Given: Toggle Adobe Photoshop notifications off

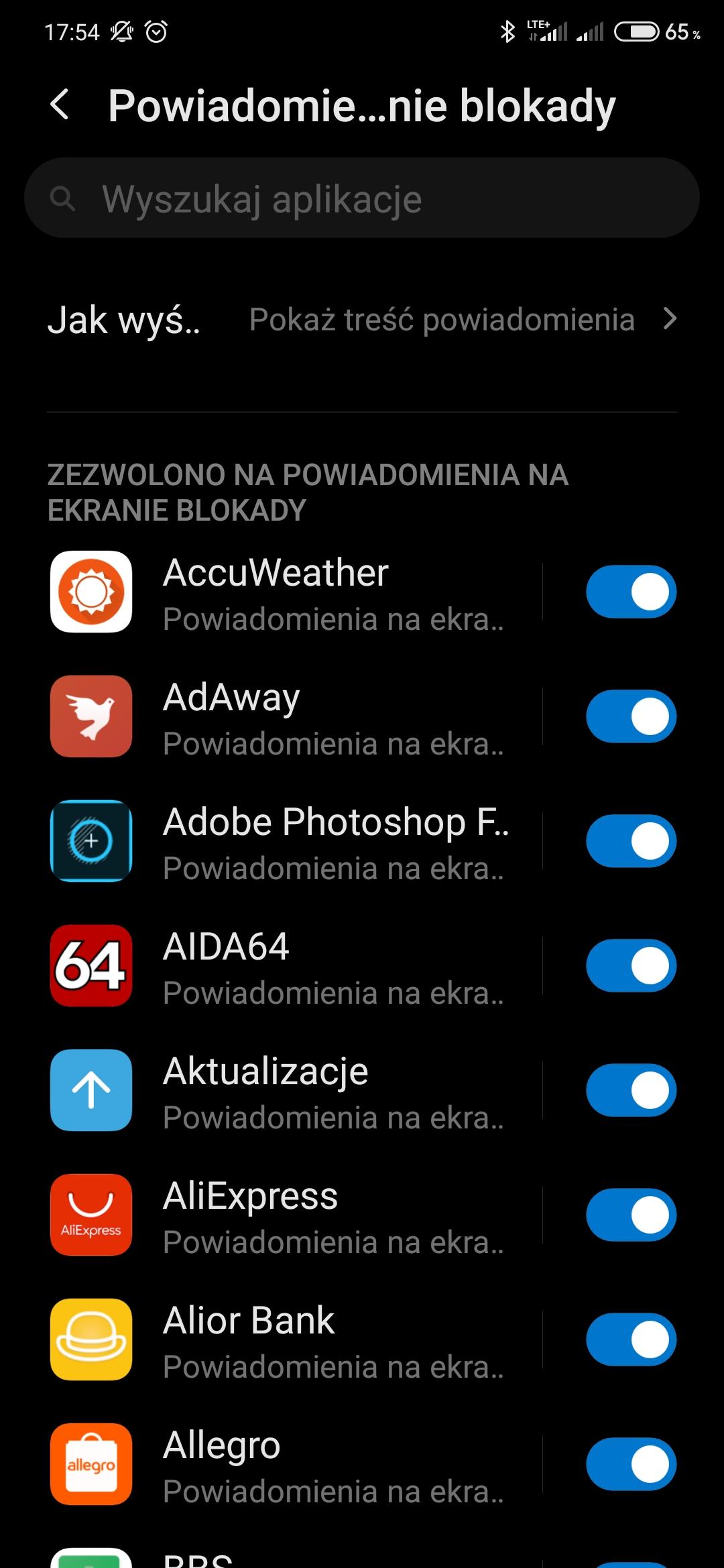Looking at the screenshot, I should [x=631, y=842].
